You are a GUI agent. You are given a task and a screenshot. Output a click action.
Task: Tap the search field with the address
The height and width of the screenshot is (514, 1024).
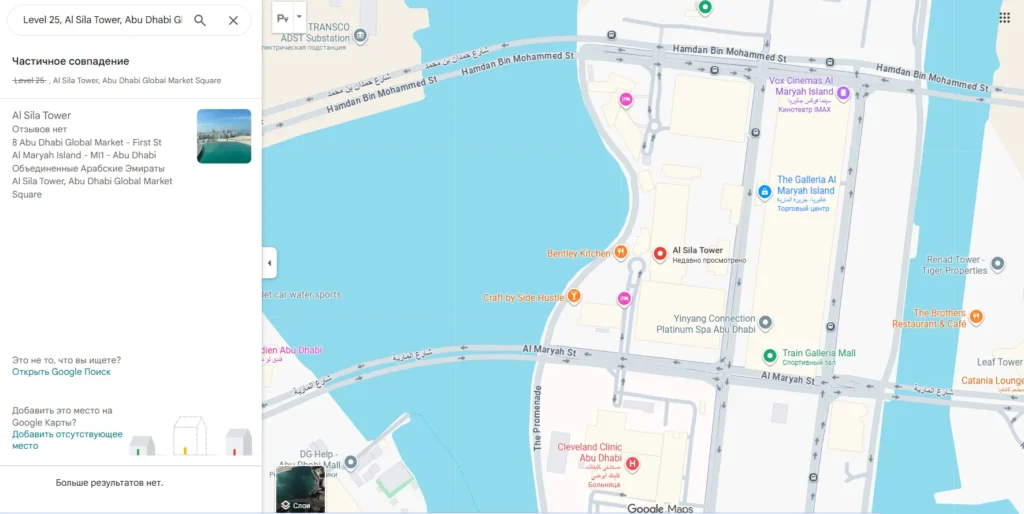point(100,20)
